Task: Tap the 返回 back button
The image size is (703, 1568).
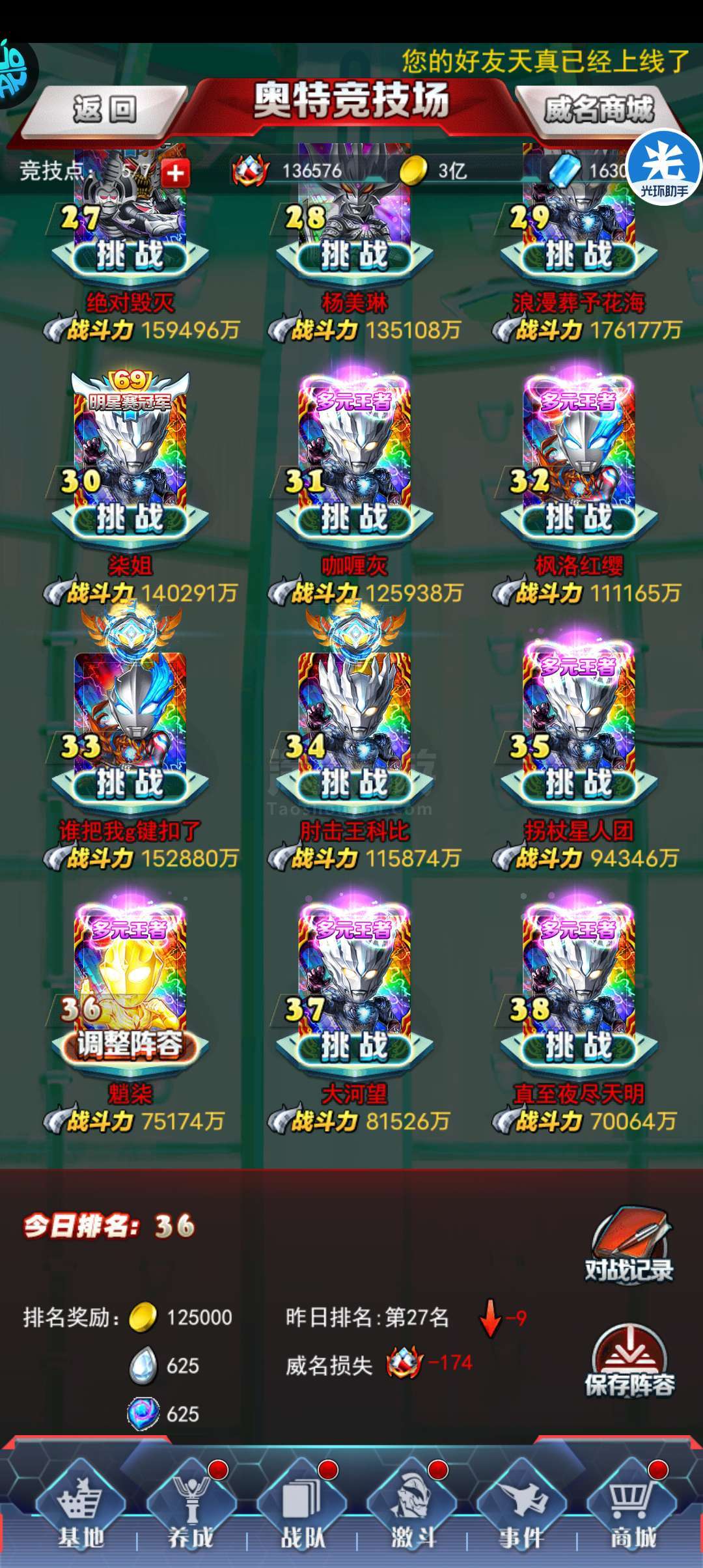Action: 105,109
